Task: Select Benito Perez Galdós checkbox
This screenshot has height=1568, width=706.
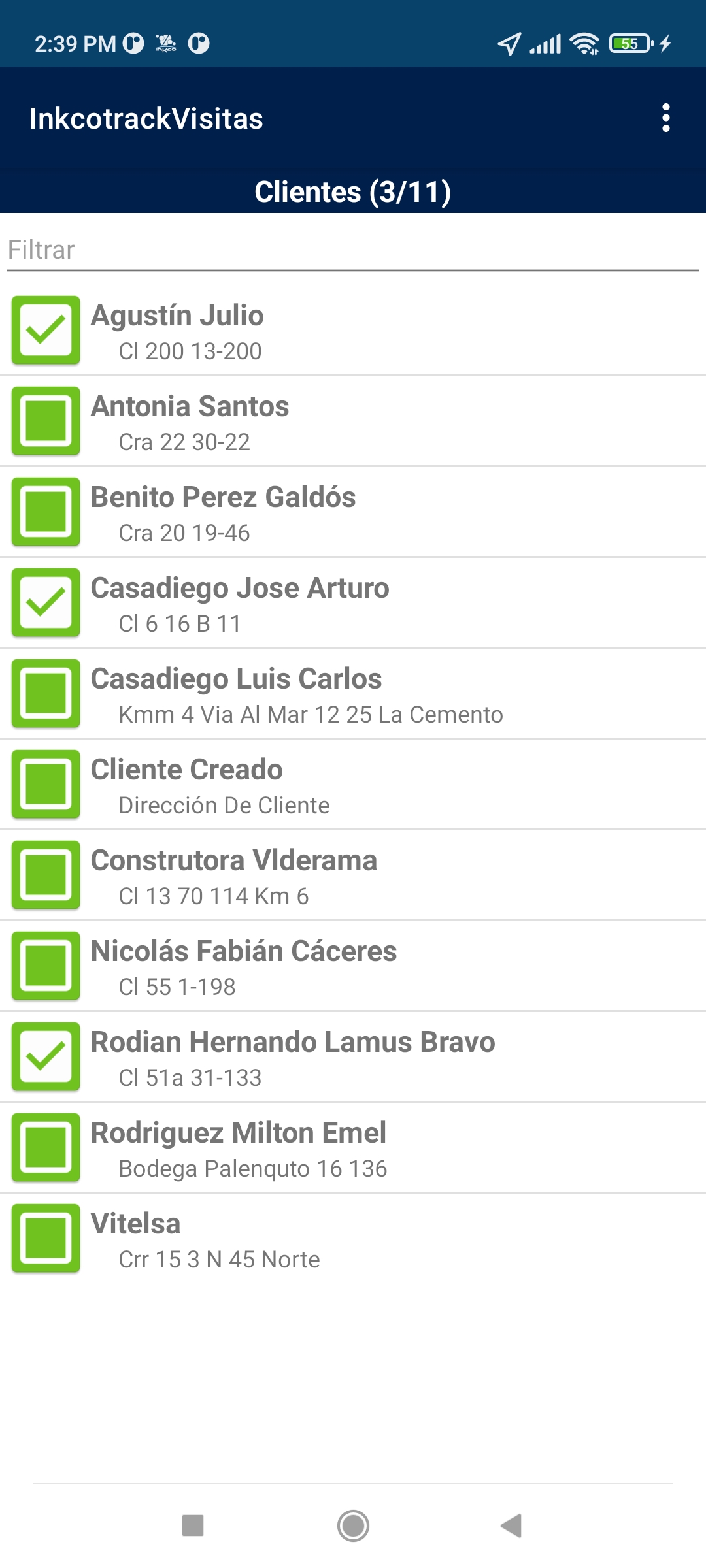Action: 46,512
